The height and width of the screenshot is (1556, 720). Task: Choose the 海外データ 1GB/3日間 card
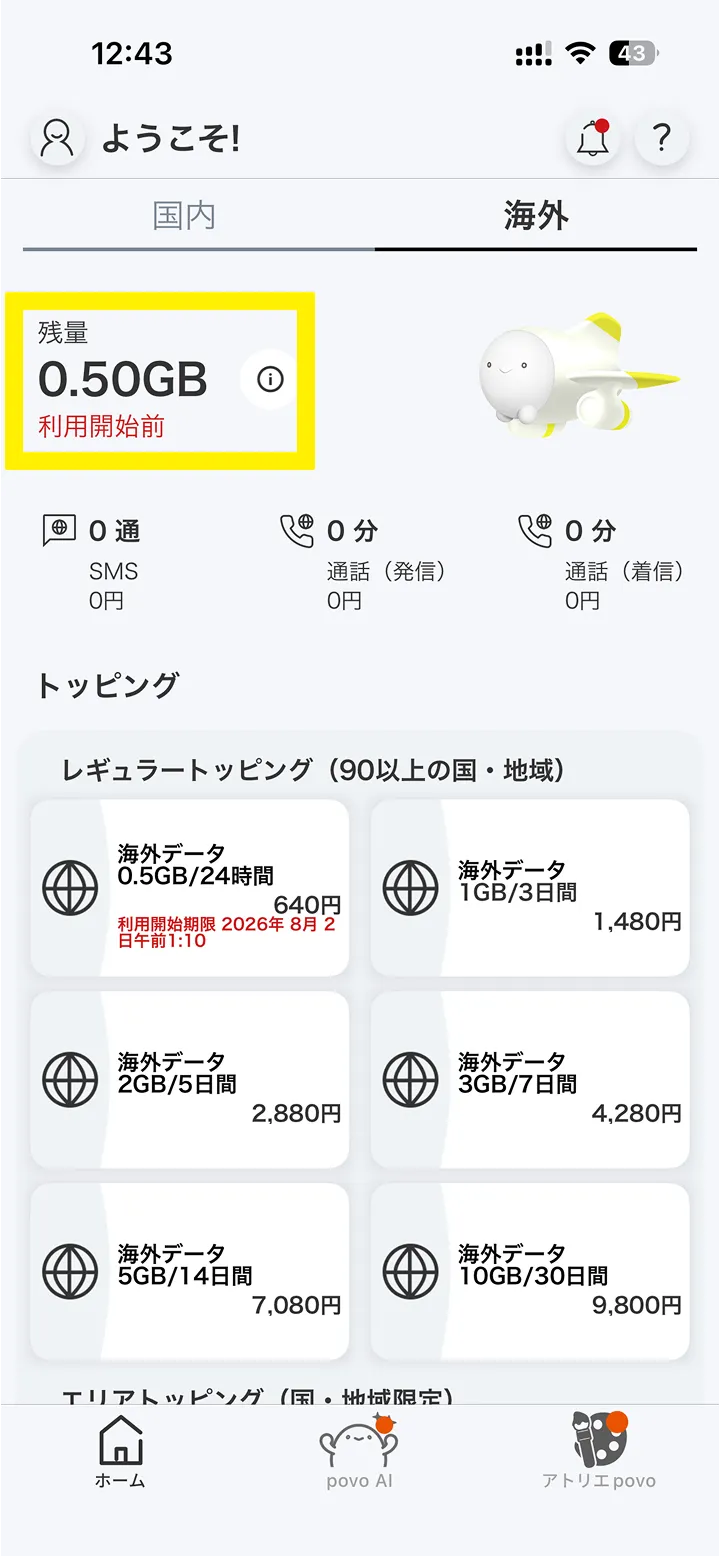coord(530,888)
